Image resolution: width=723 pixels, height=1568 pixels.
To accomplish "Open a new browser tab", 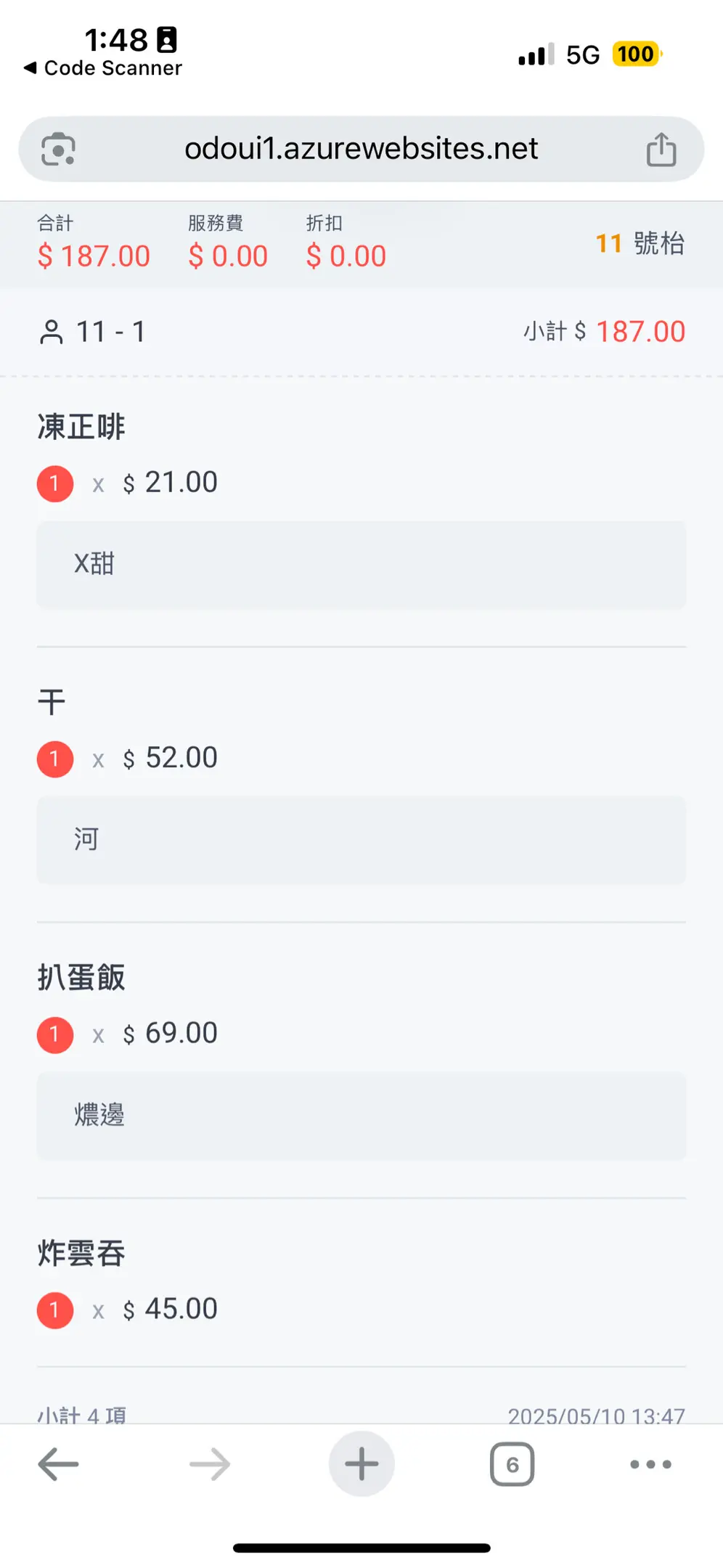I will tap(361, 1464).
